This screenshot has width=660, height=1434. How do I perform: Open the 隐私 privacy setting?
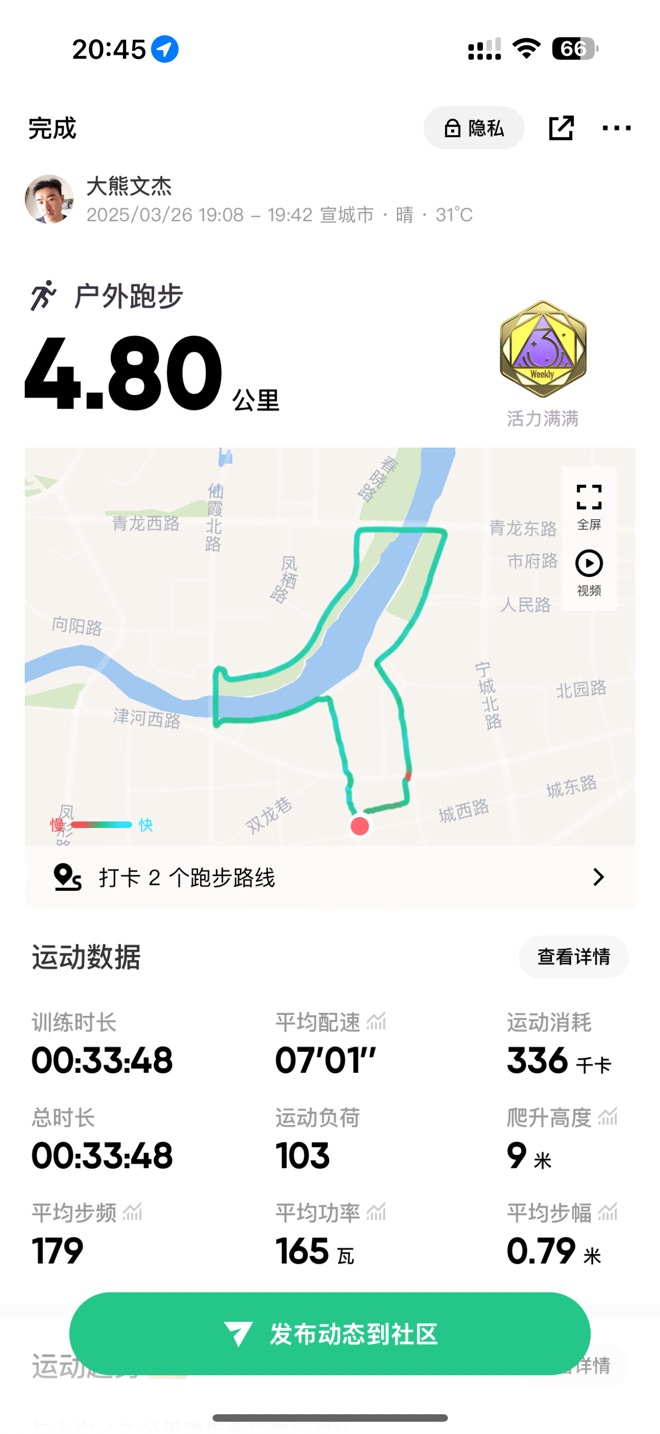point(474,128)
